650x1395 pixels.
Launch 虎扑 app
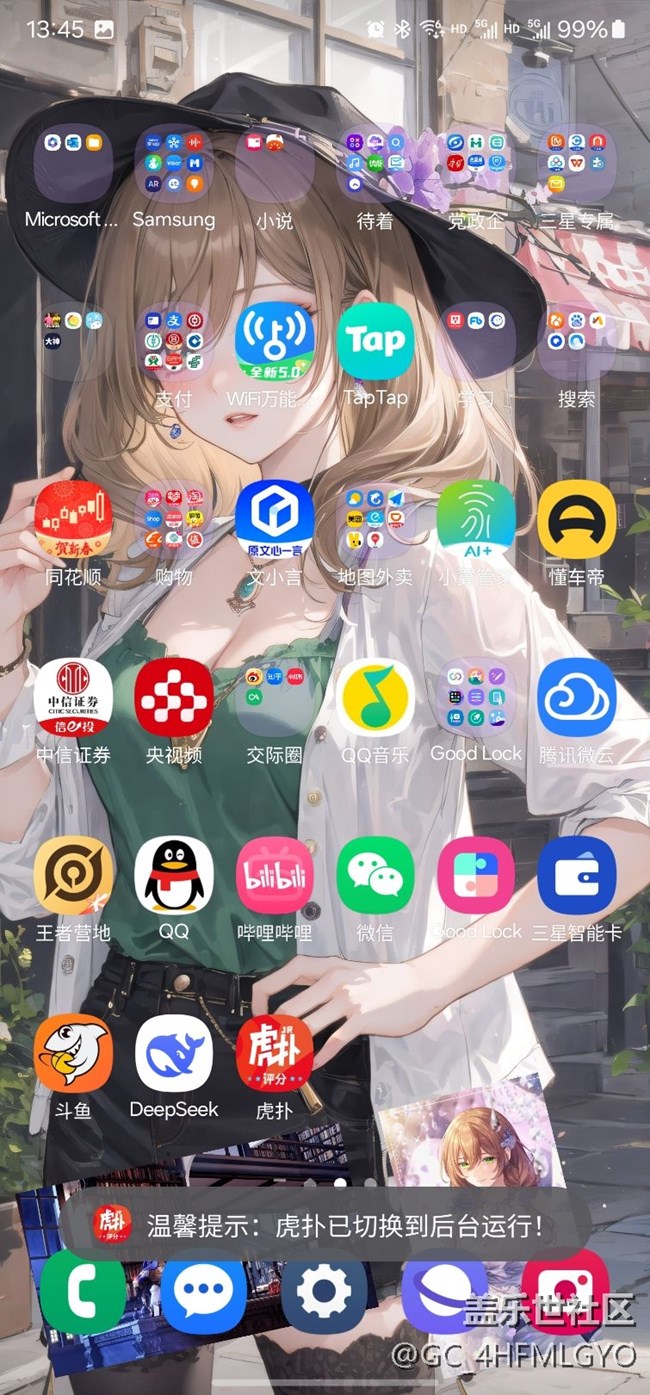click(274, 1054)
